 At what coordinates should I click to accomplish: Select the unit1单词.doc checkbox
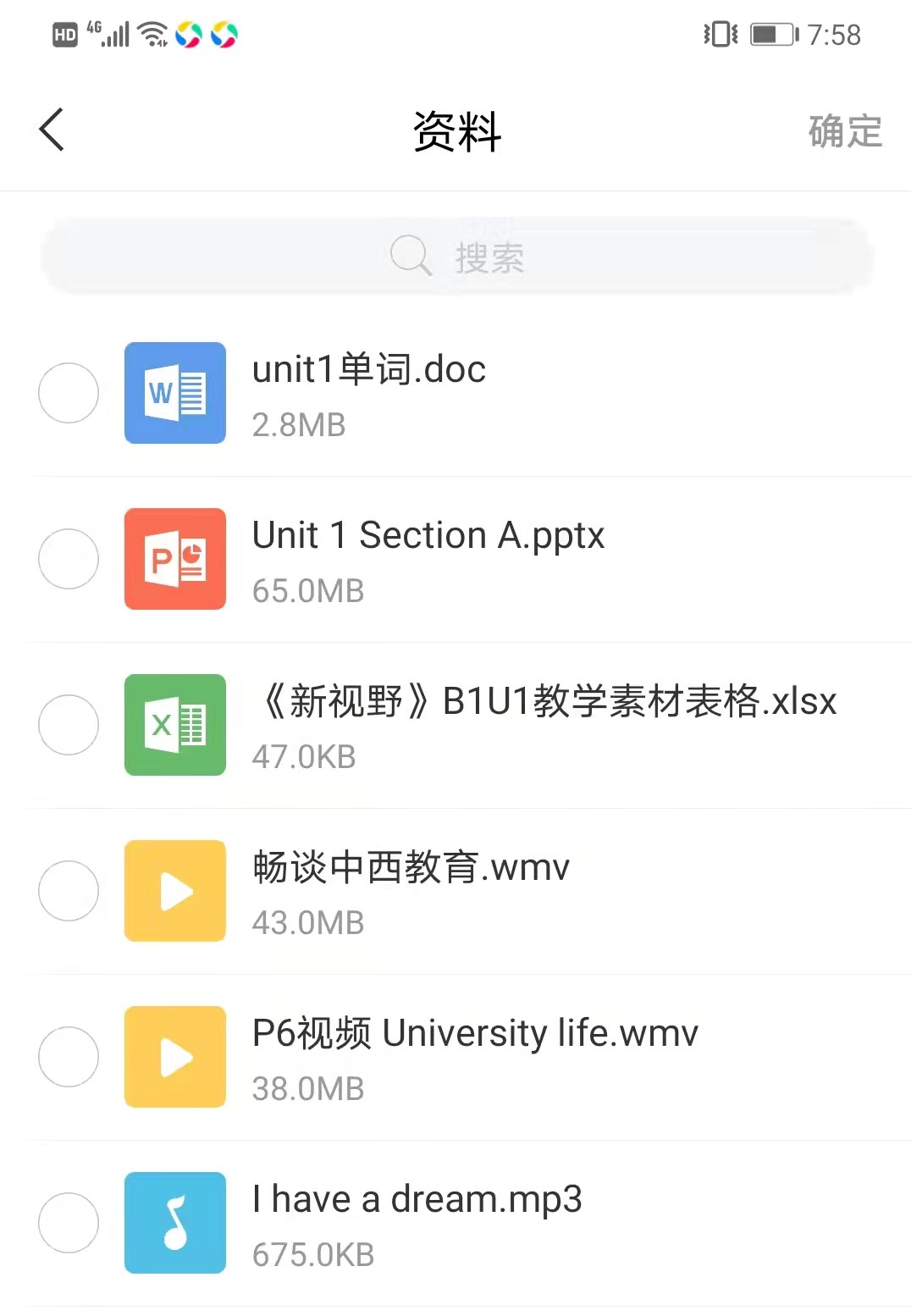pos(69,393)
